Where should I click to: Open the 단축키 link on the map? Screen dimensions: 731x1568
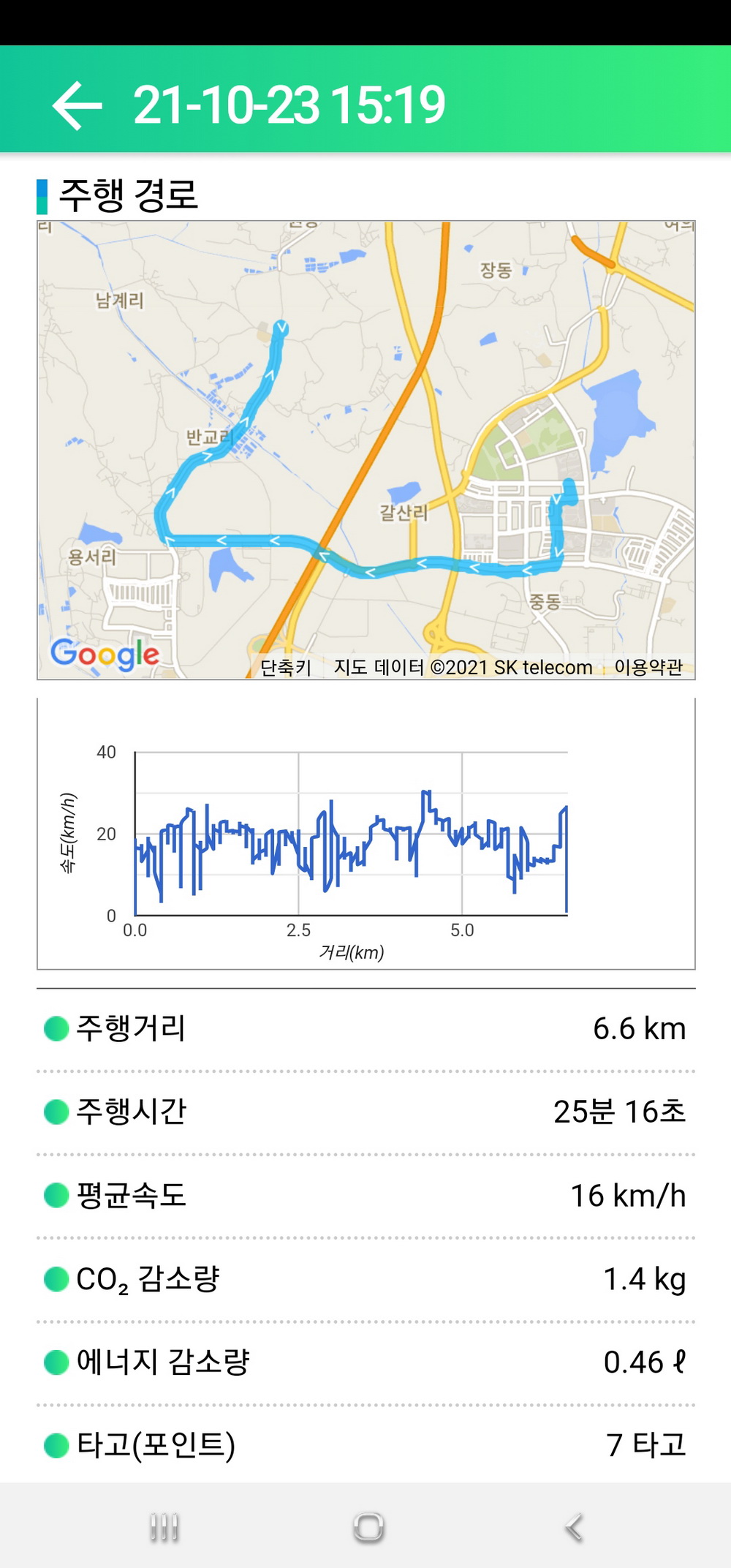tap(286, 667)
